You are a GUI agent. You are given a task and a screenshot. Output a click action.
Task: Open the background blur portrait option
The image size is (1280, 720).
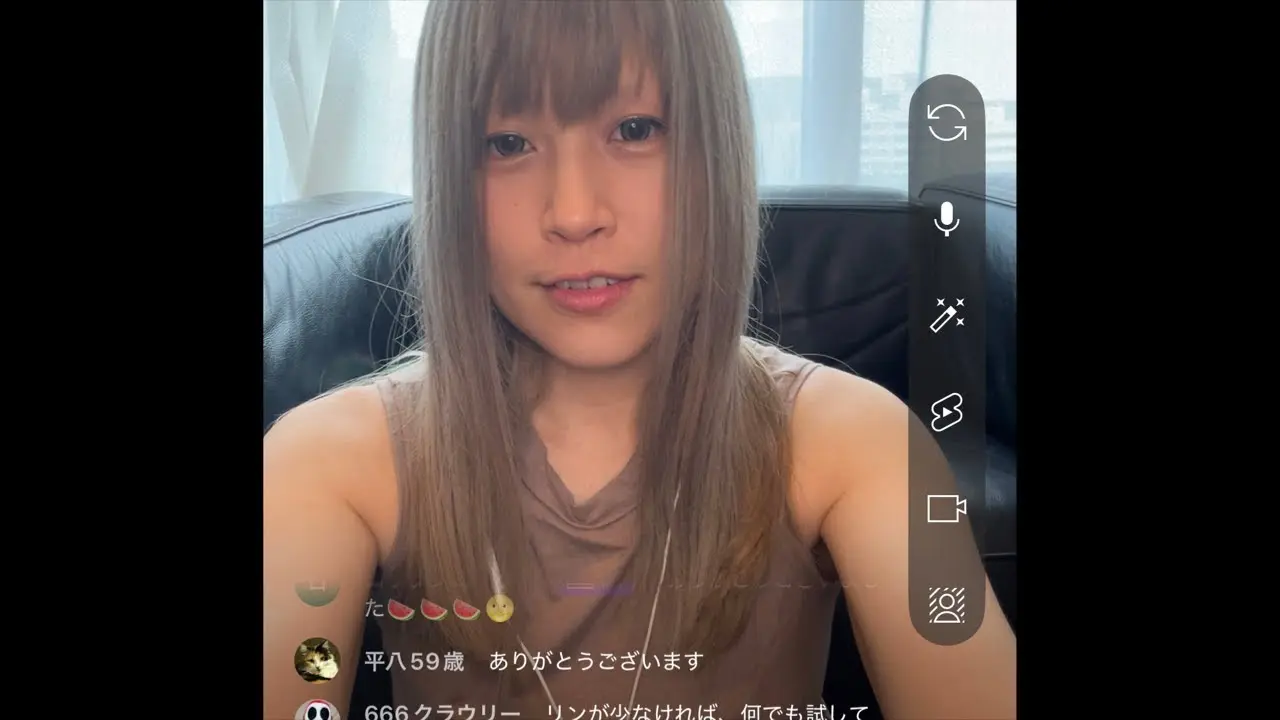pos(946,604)
